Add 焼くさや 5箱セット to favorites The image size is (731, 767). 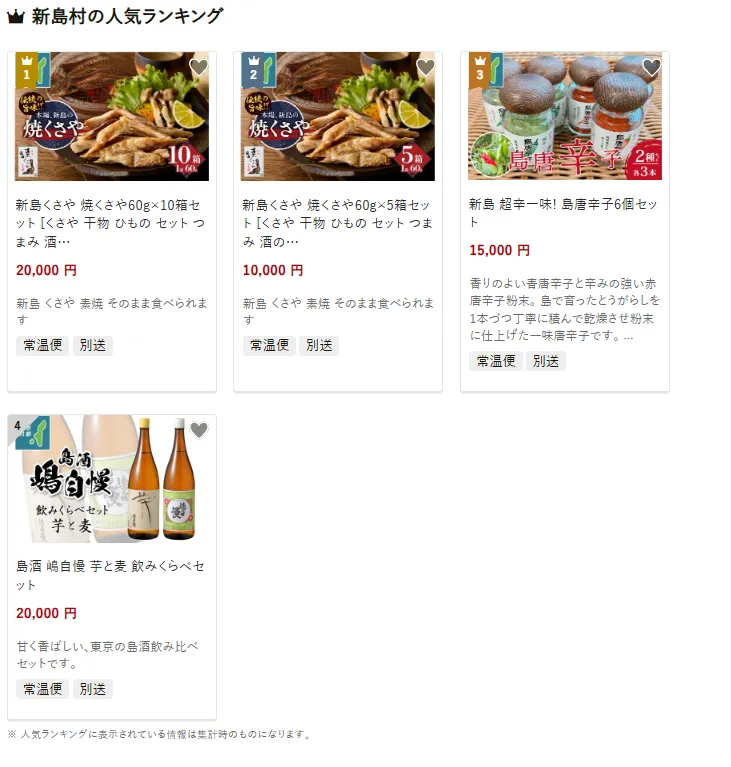point(425,67)
